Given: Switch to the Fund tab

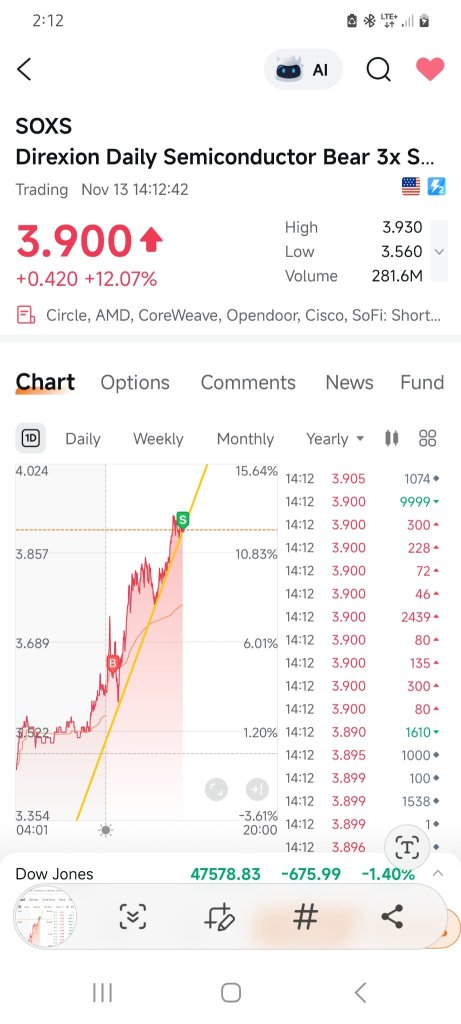Looking at the screenshot, I should 422,383.
